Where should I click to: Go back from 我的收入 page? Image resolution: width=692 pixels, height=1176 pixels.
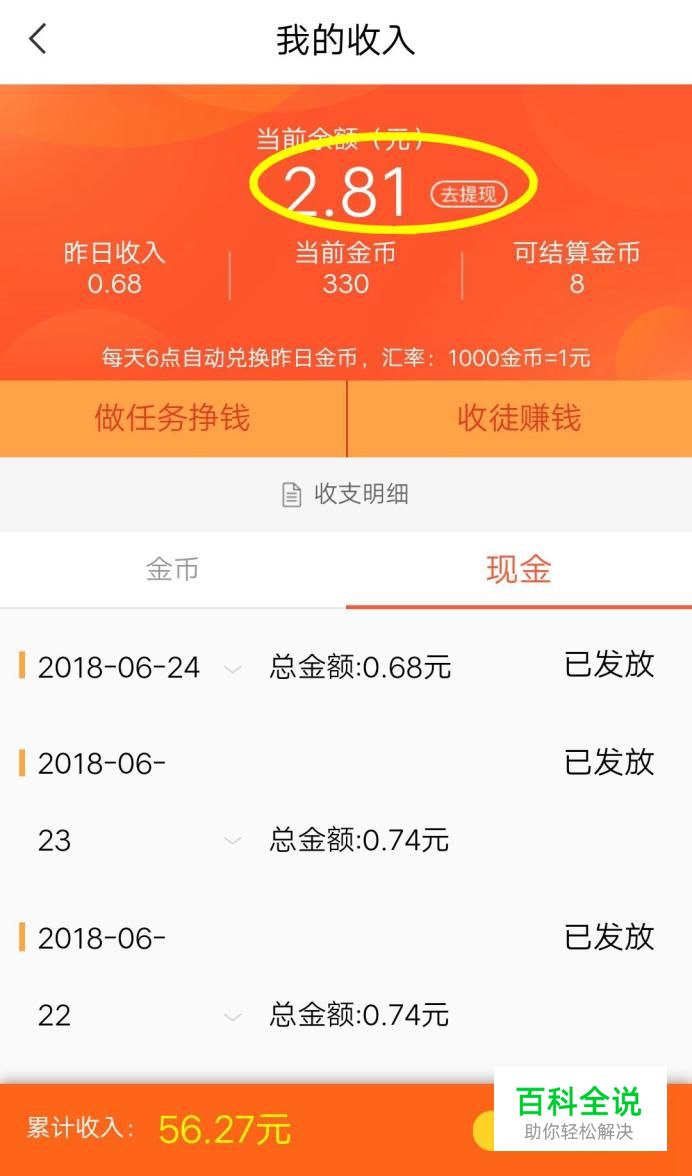tap(38, 40)
